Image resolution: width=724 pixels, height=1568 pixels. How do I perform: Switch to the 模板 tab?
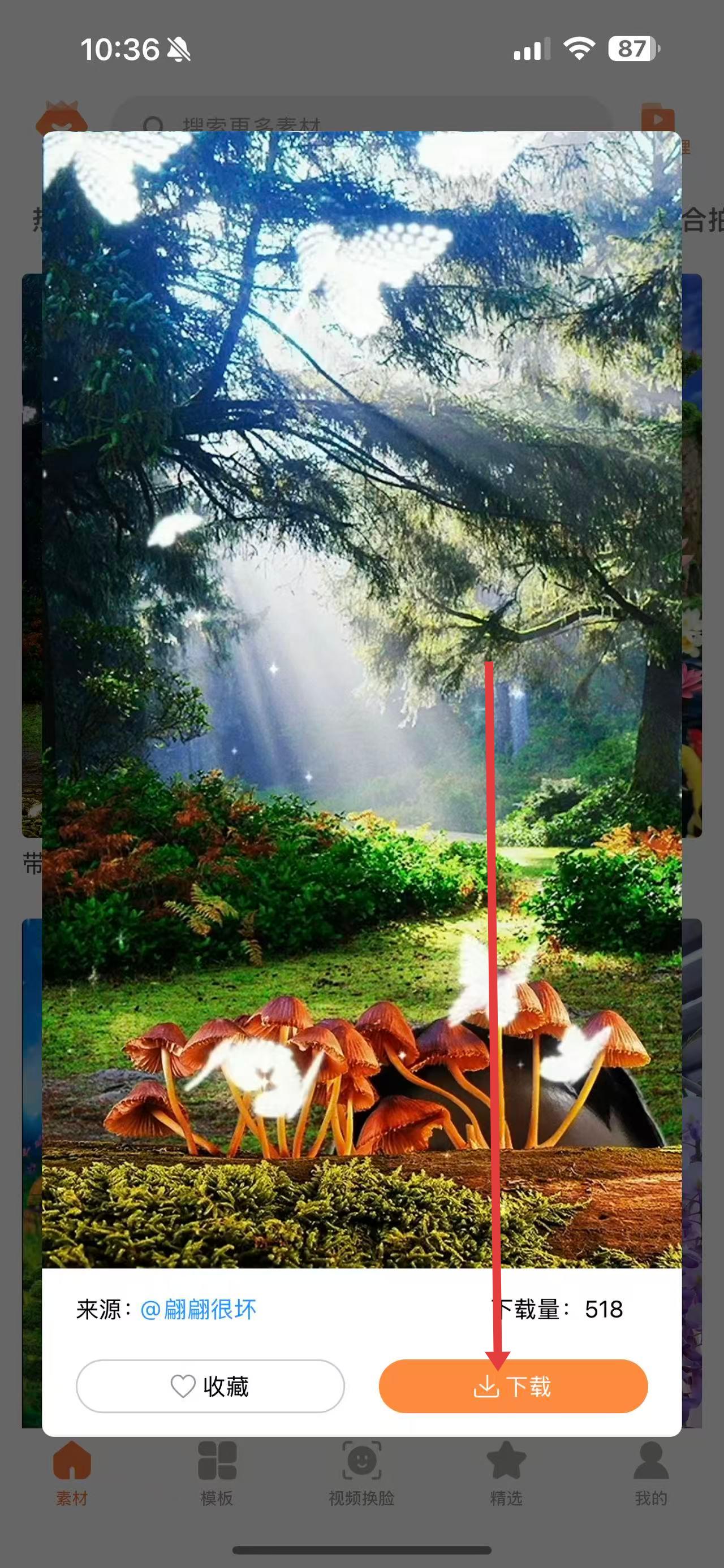[217, 1473]
